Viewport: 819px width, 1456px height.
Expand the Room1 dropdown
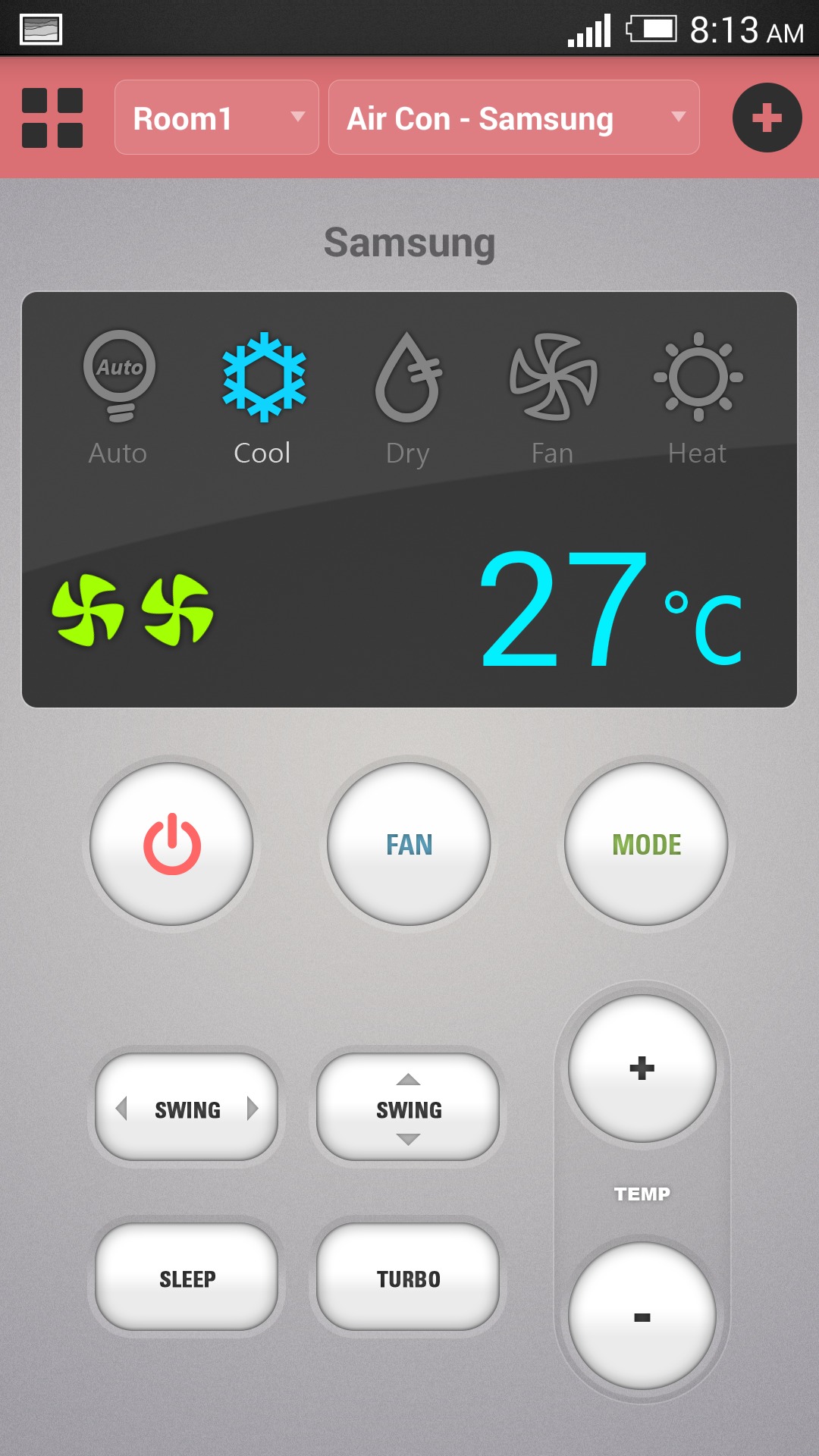217,118
